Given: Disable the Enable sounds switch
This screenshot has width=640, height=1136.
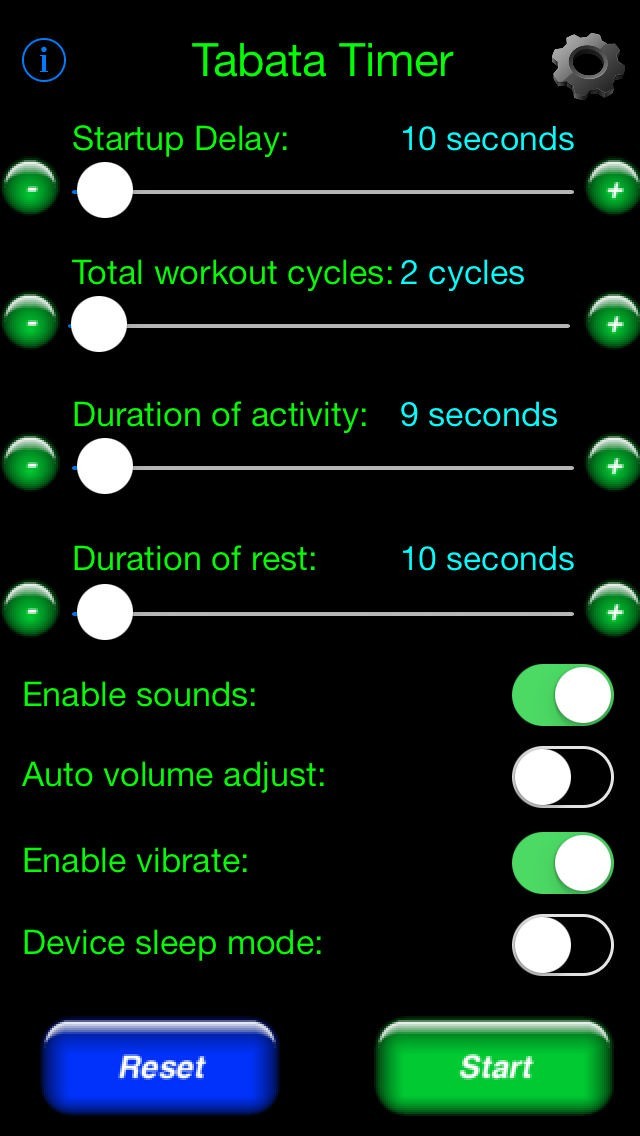Looking at the screenshot, I should pos(562,695).
